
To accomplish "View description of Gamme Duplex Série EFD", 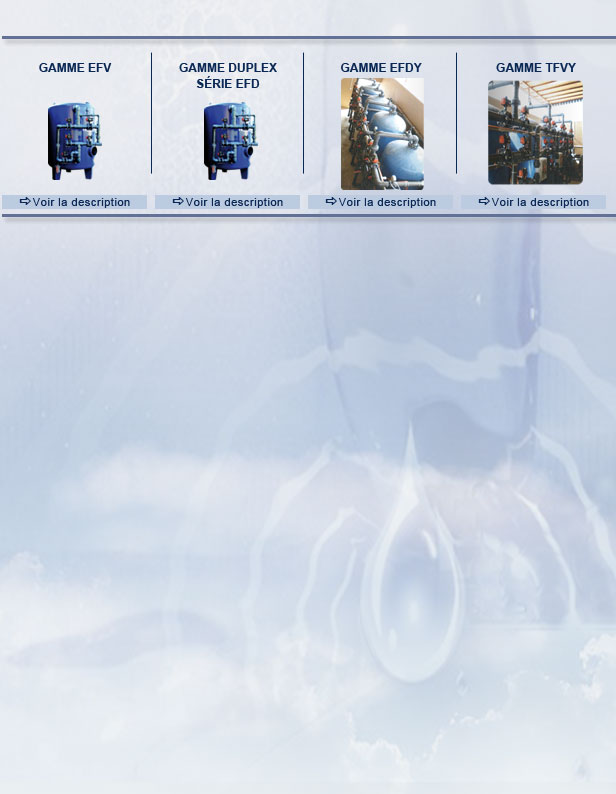I will [x=228, y=202].
